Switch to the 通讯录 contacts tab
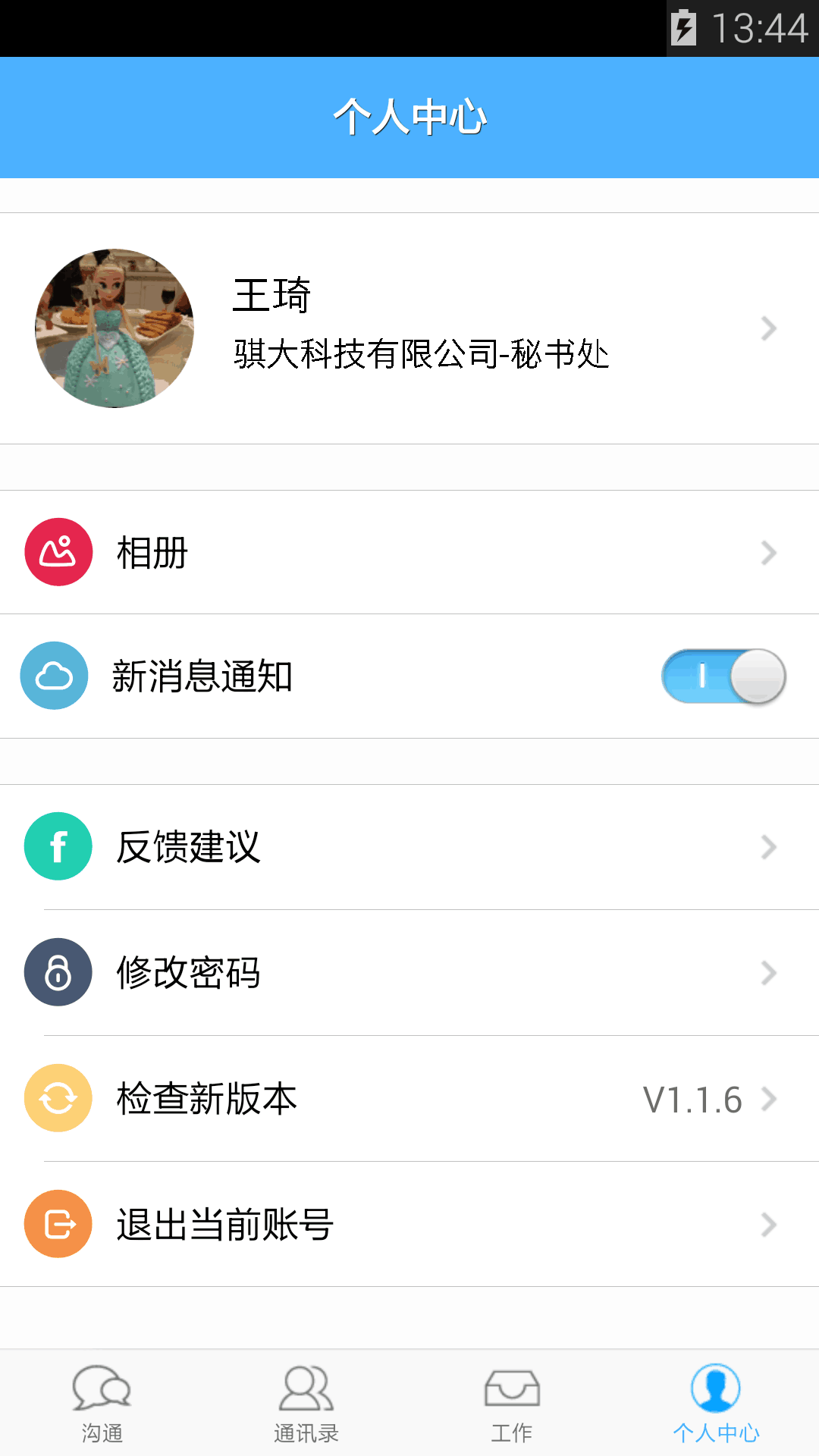The image size is (819, 1456). 306,1404
